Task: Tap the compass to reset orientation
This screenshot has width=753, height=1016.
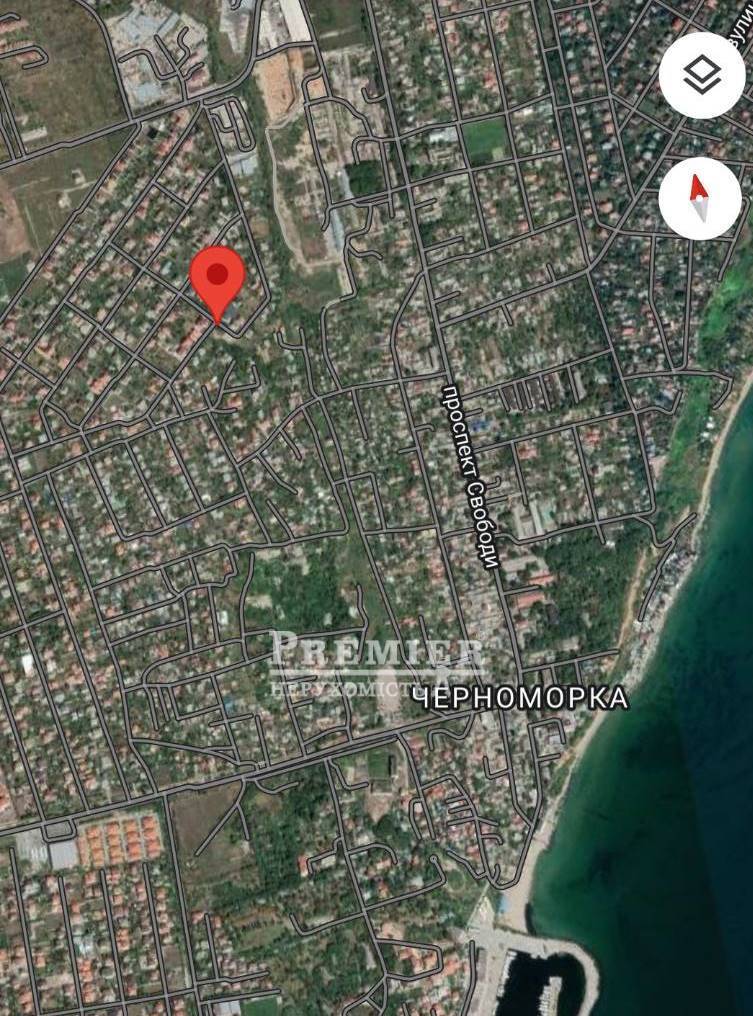Action: pos(700,198)
